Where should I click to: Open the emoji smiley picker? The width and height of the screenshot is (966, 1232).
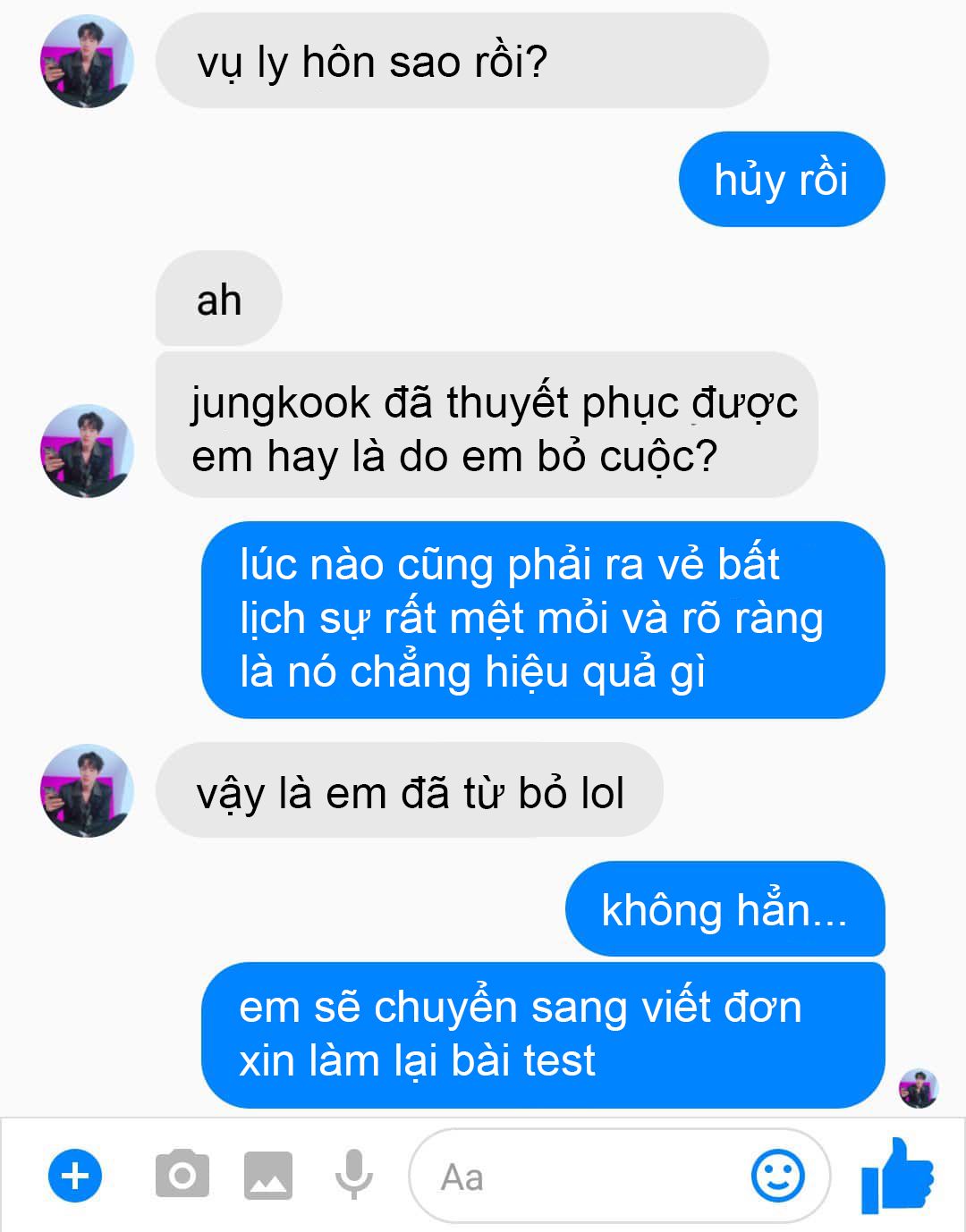[x=777, y=1176]
